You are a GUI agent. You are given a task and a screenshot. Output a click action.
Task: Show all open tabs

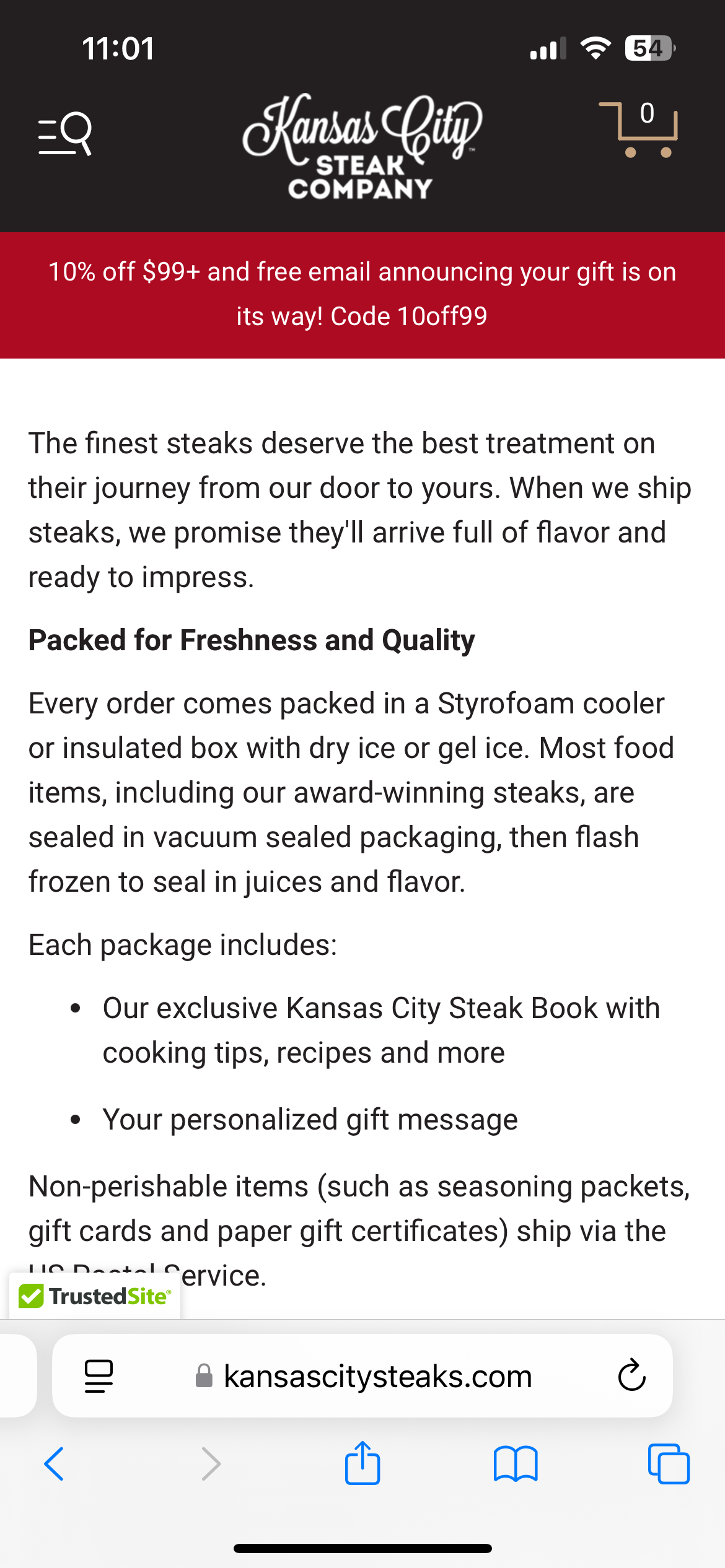click(x=669, y=1463)
